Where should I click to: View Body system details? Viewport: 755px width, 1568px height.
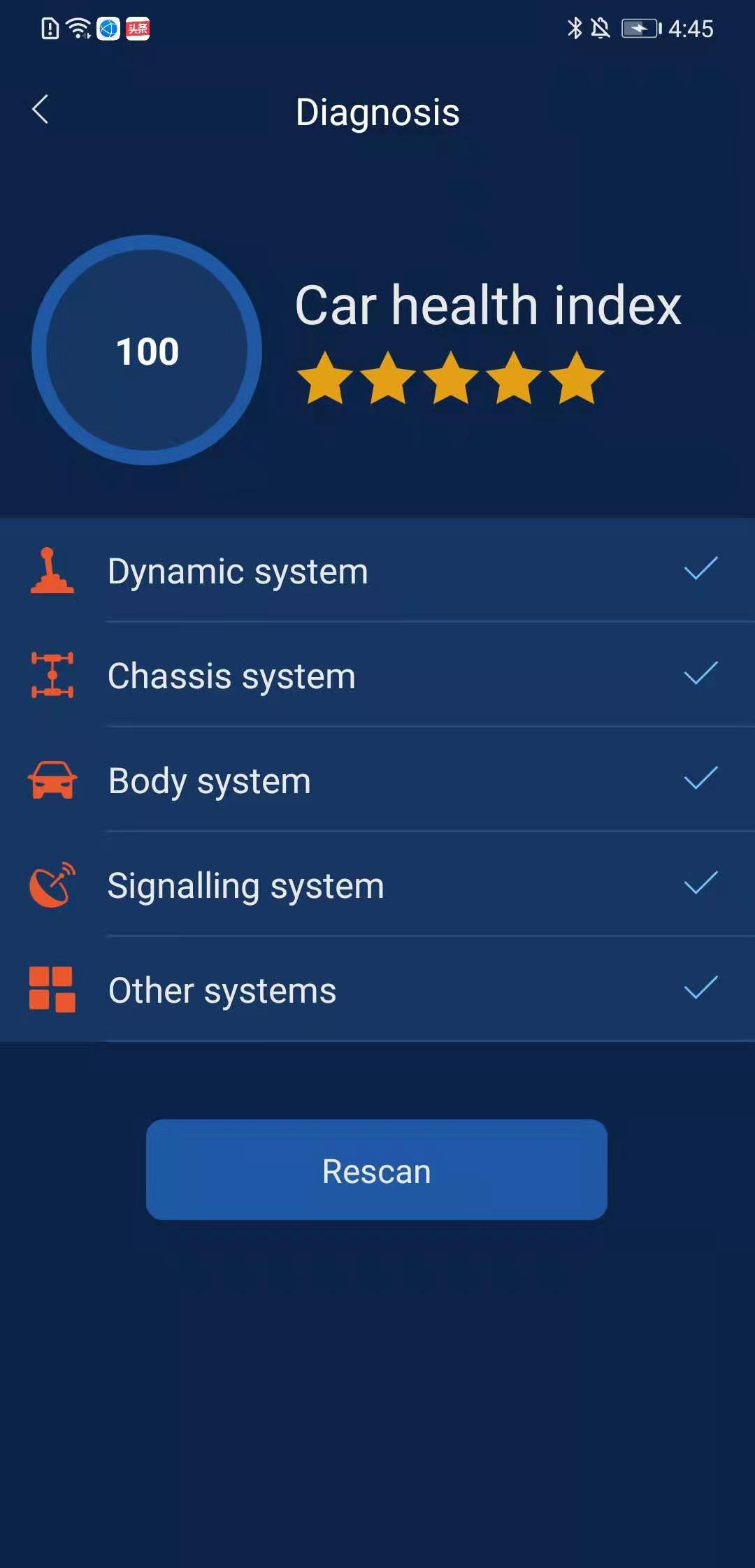click(x=377, y=781)
